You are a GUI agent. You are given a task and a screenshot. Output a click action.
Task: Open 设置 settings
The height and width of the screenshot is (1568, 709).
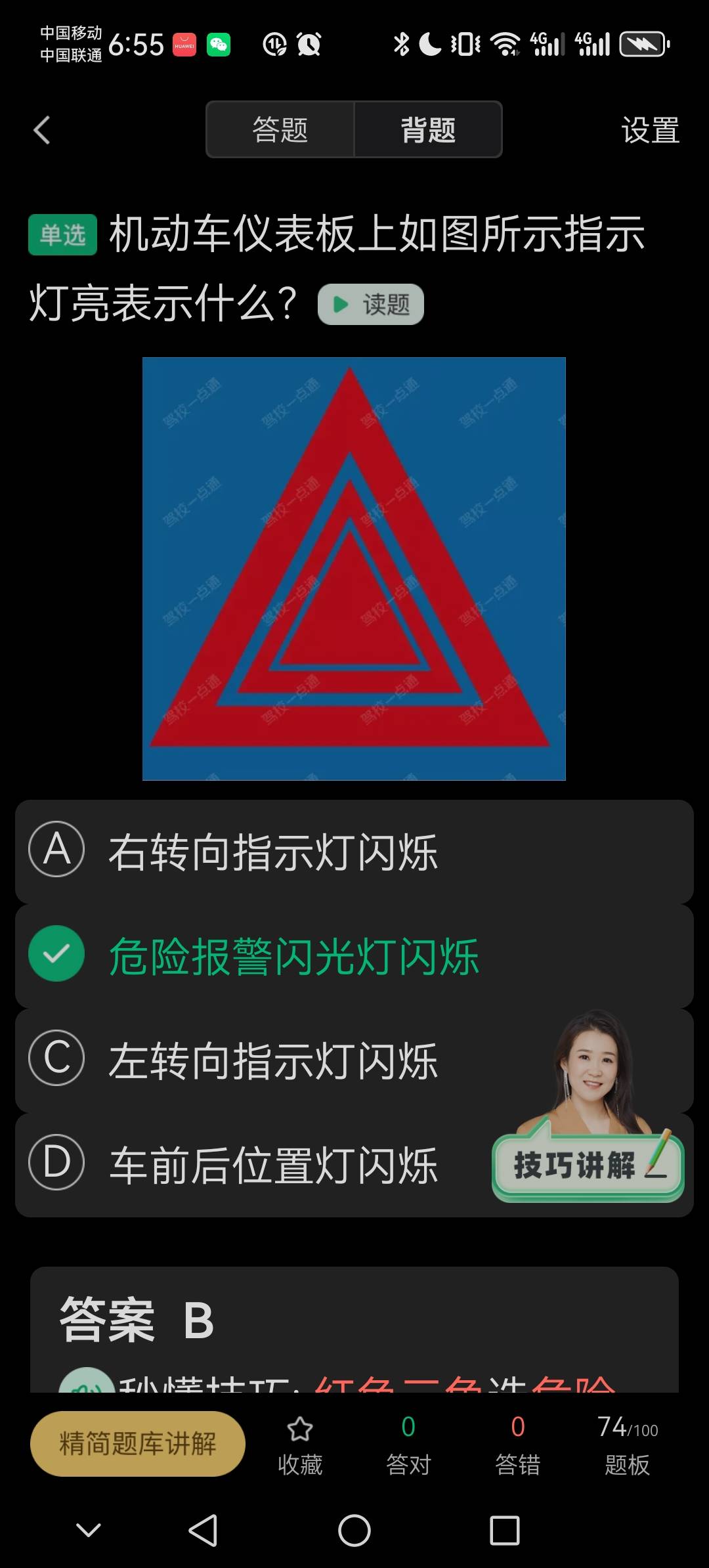point(649,130)
